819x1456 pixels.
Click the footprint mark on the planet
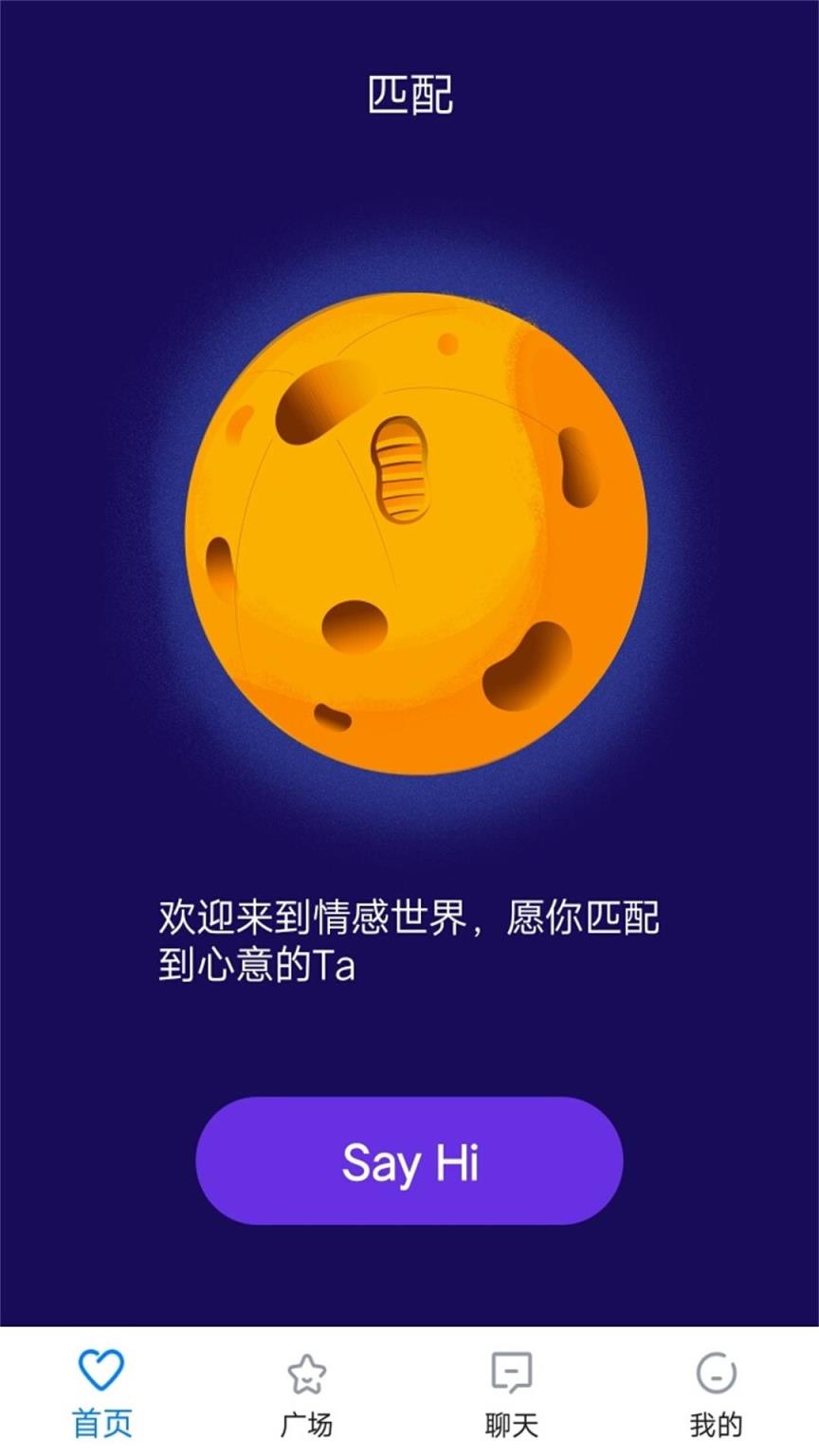pyautogui.click(x=401, y=471)
